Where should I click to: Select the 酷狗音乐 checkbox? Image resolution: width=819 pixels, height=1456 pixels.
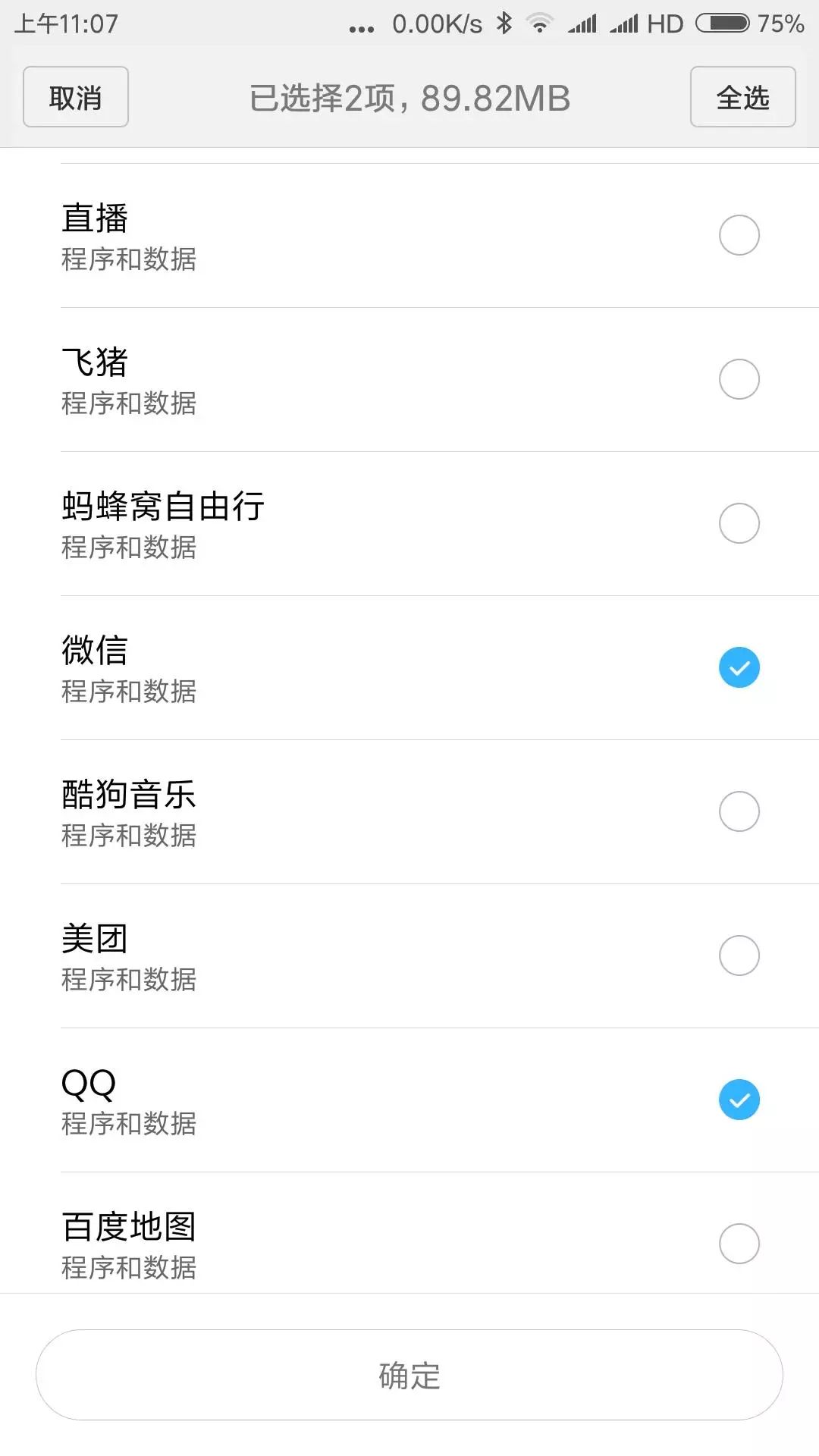[739, 811]
